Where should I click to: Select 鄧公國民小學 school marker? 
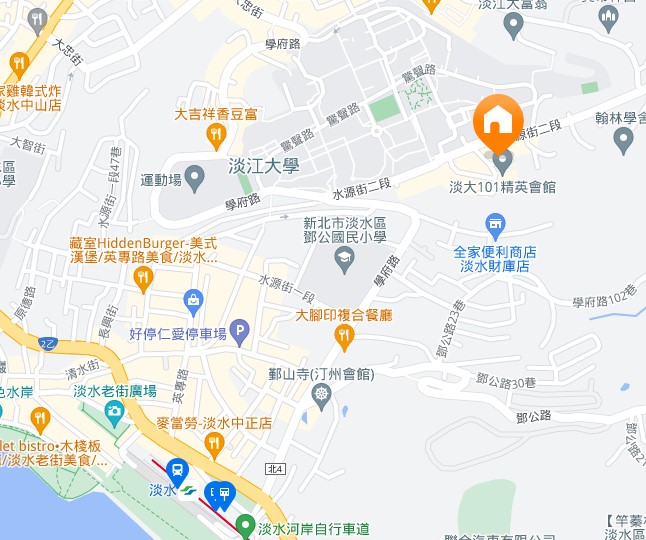point(344,262)
